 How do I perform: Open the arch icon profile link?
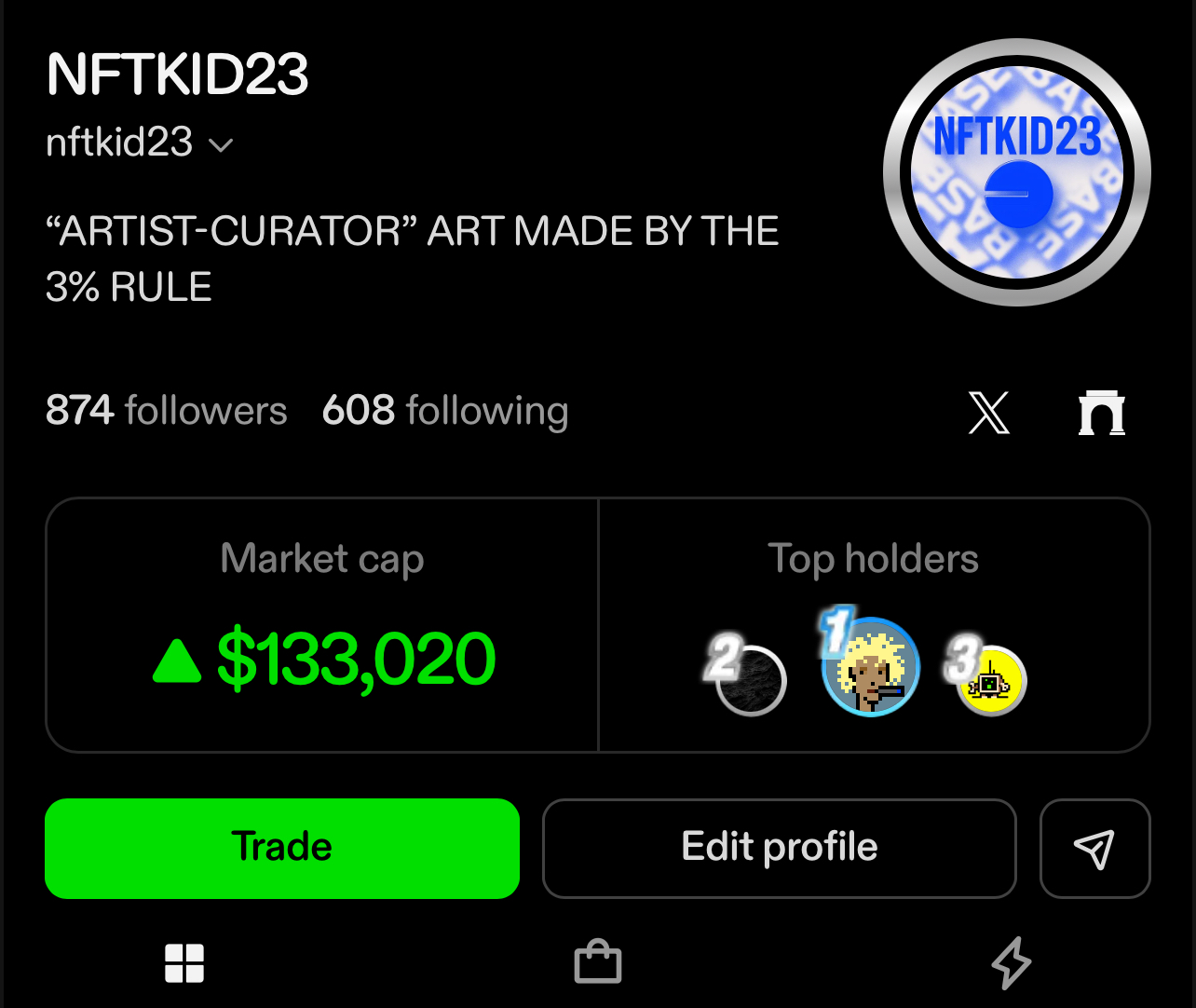[x=1101, y=413]
